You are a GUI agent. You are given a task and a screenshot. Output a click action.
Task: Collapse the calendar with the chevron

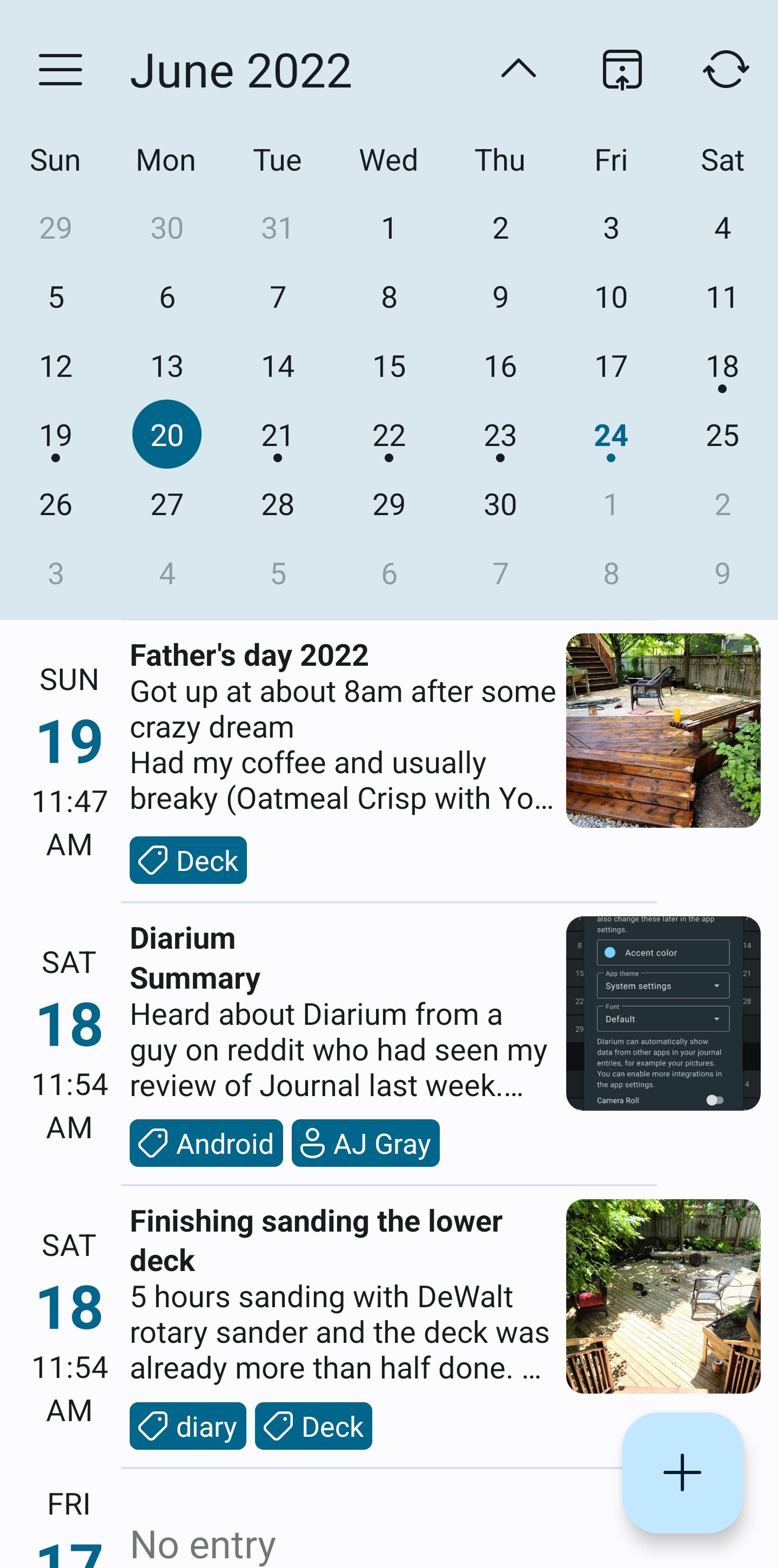pyautogui.click(x=519, y=70)
